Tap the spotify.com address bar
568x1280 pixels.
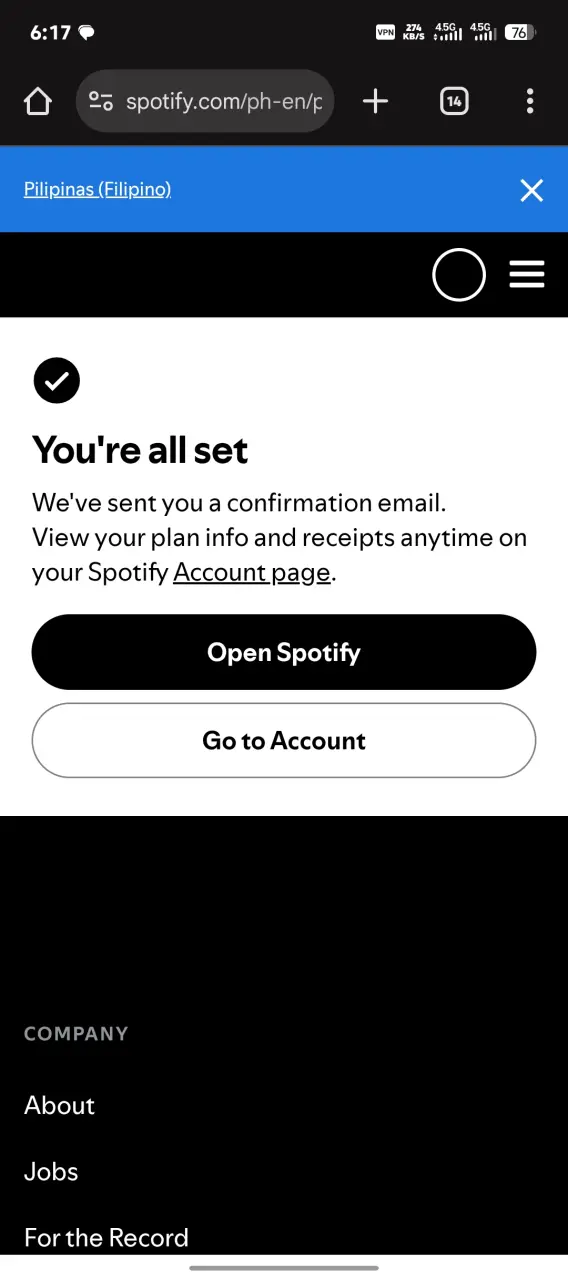205,101
